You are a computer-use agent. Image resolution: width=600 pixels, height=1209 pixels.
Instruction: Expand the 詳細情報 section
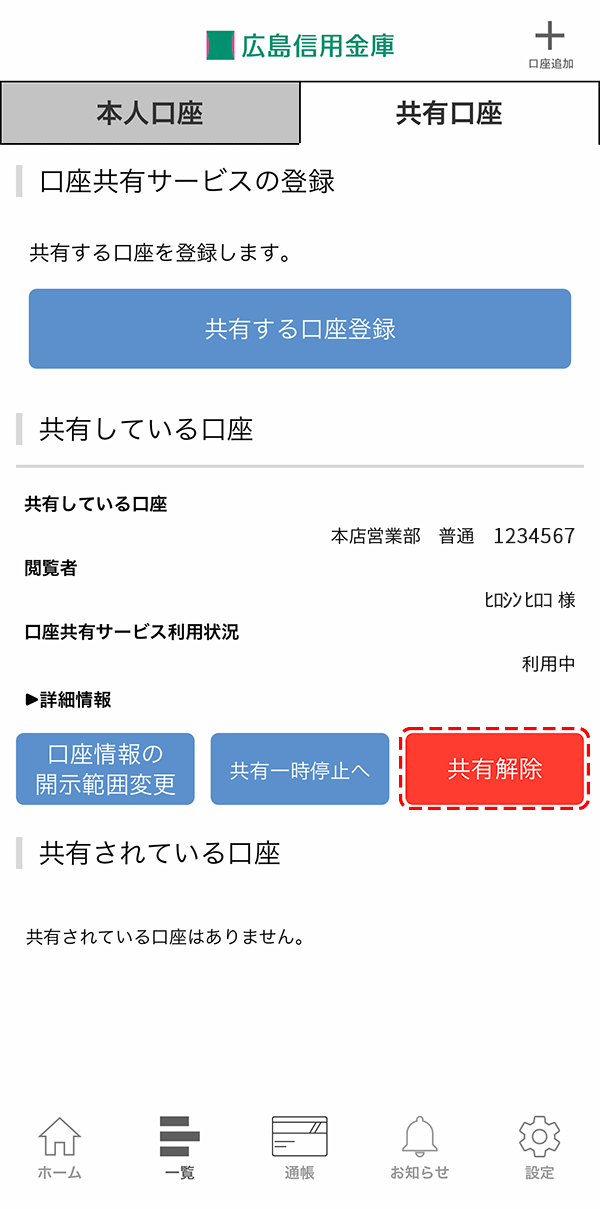coord(68,700)
